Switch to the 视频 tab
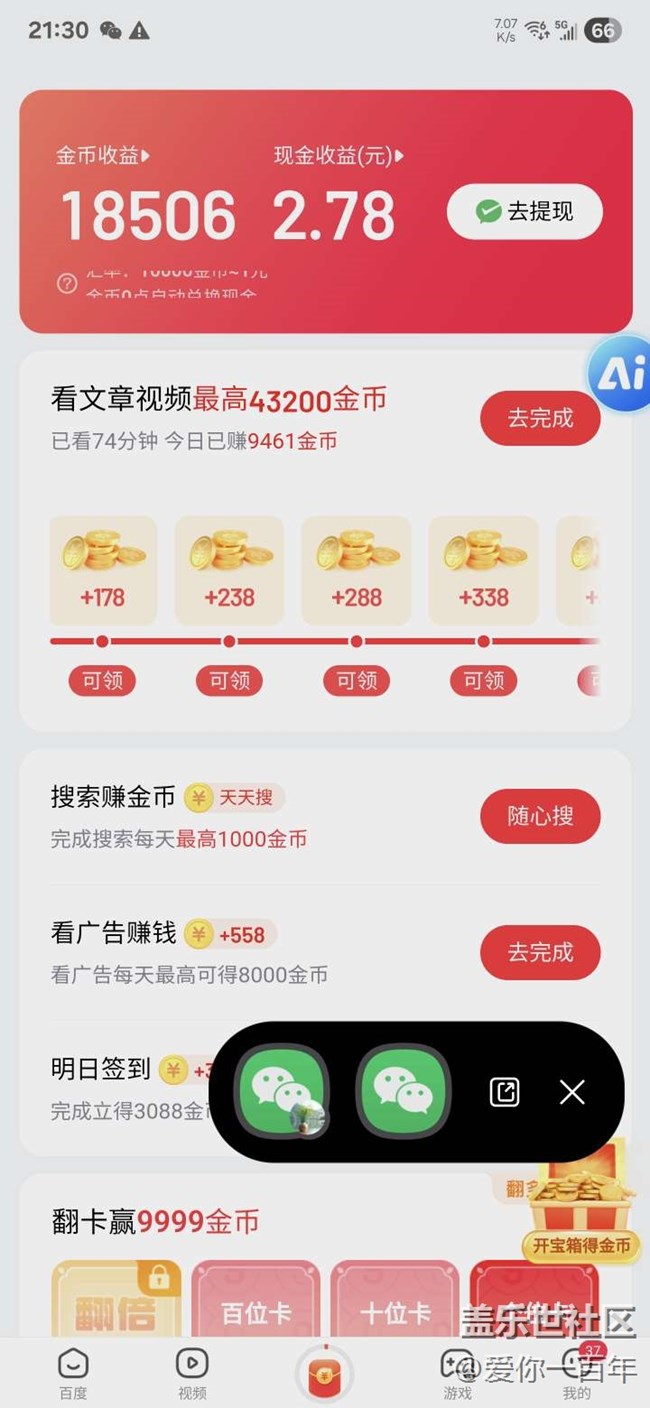Image resolution: width=650 pixels, height=1408 pixels. 192,1374
